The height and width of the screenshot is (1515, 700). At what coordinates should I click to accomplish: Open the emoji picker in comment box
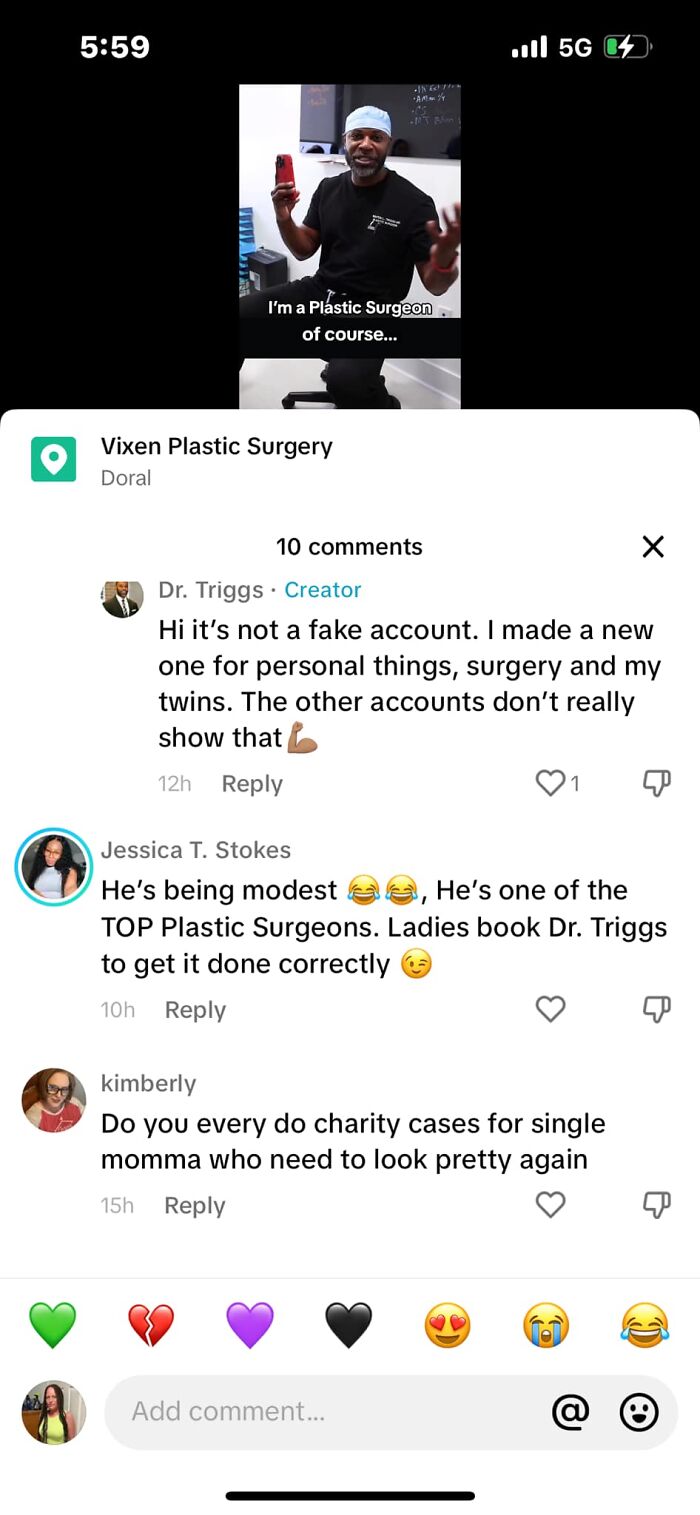639,1411
